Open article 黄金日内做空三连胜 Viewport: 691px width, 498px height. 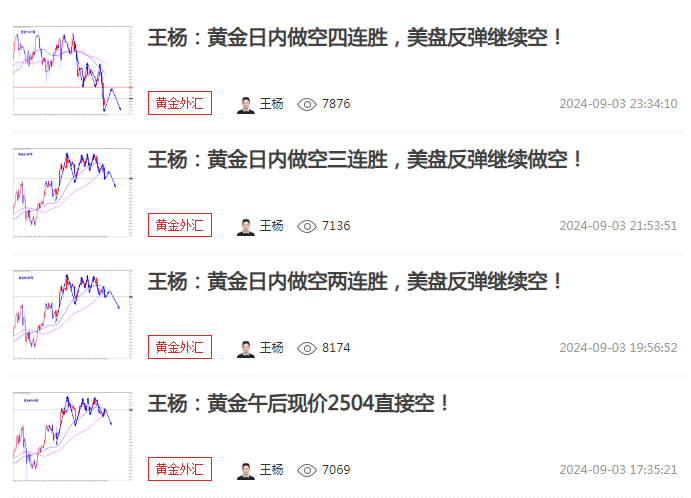pos(365,160)
